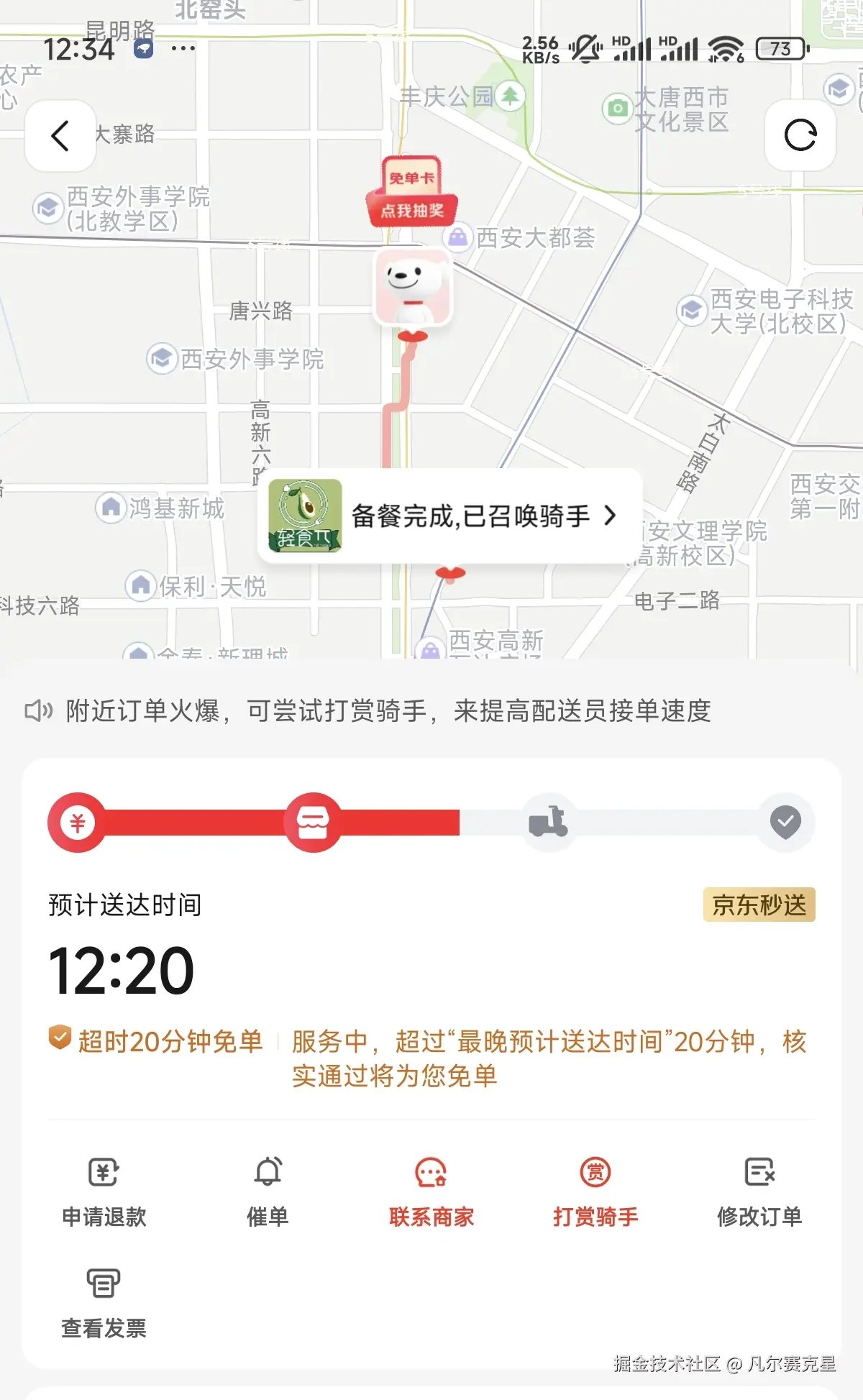Select the delivery rider stage on progress bar
The width and height of the screenshot is (863, 1400).
click(x=549, y=822)
